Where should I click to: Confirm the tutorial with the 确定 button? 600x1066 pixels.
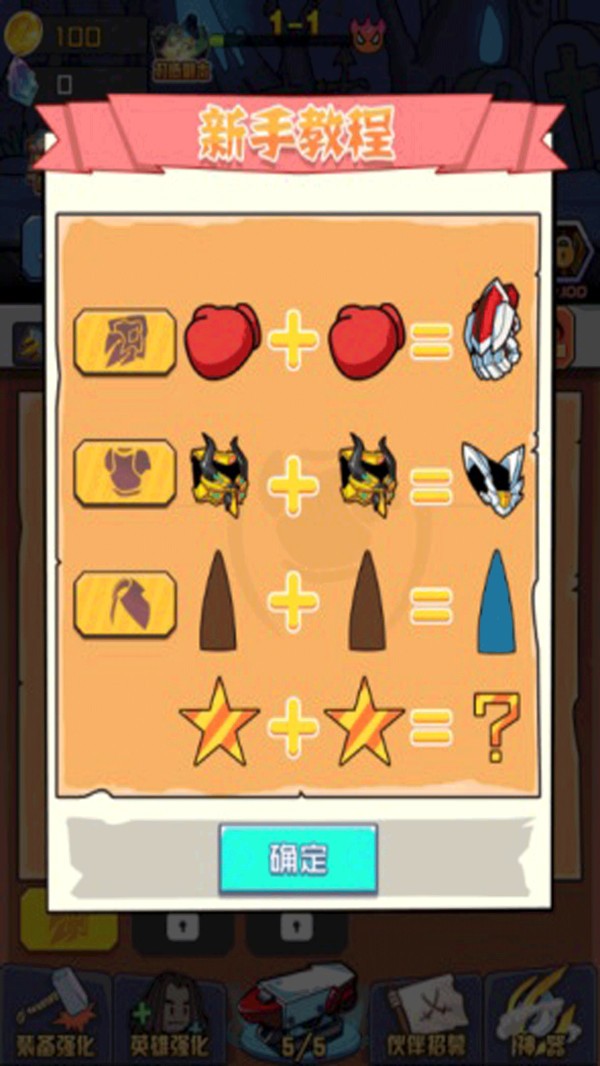(298, 858)
